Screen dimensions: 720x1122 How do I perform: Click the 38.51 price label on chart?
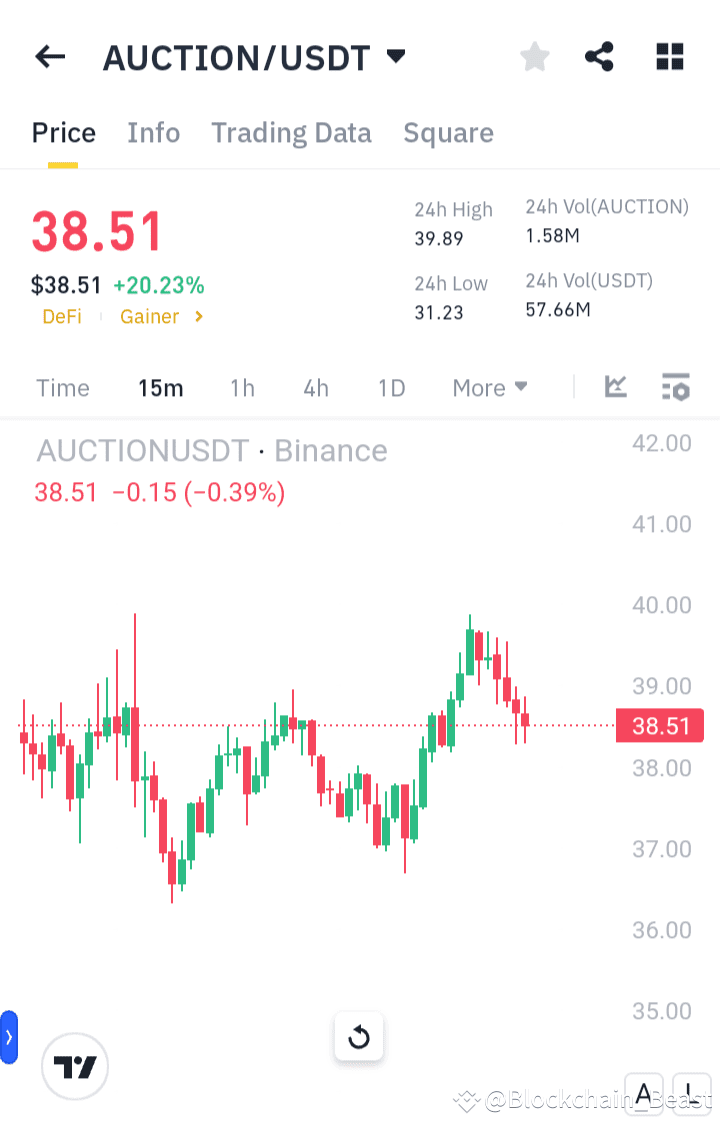[x=660, y=727]
